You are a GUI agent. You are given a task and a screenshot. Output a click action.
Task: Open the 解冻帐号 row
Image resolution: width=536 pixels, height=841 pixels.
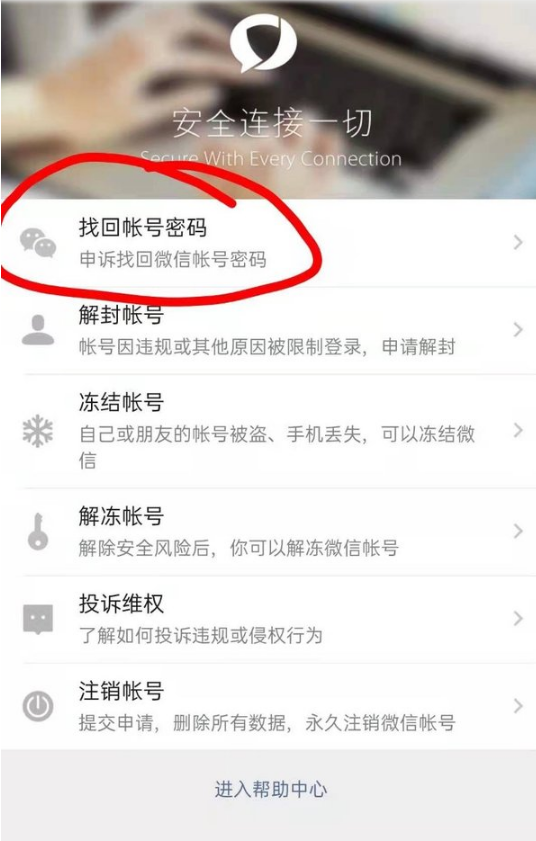click(x=268, y=532)
